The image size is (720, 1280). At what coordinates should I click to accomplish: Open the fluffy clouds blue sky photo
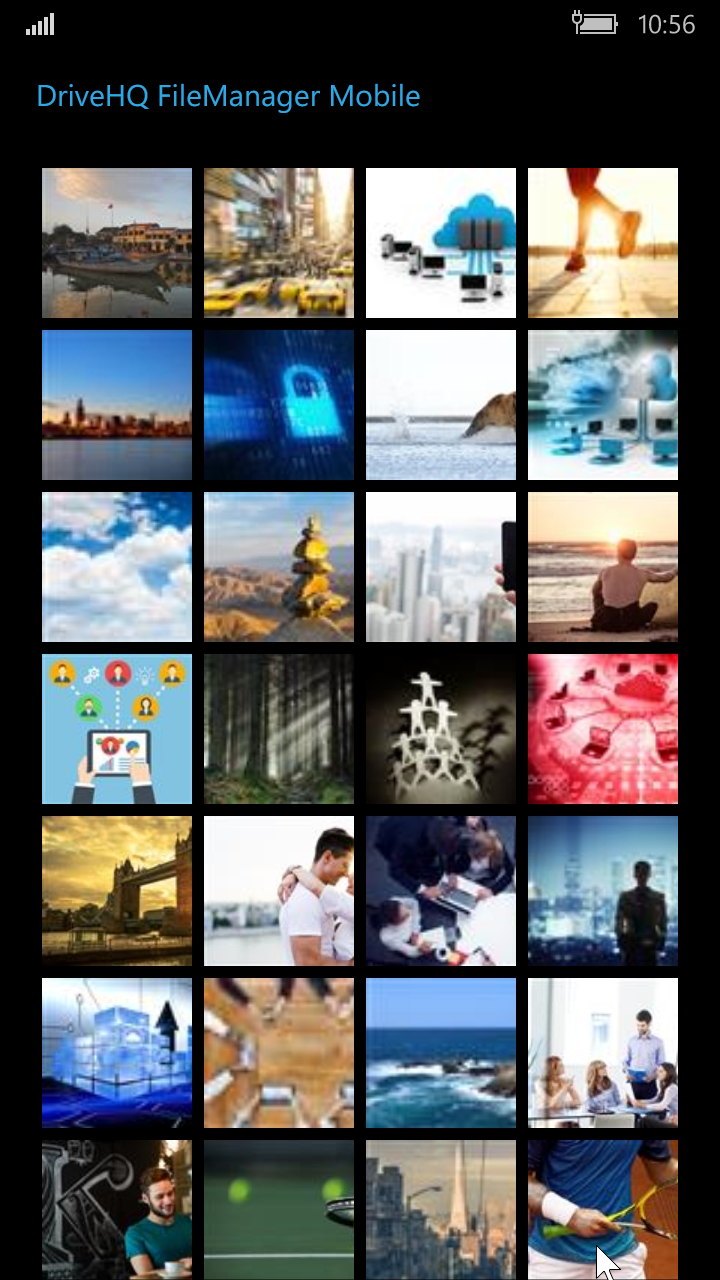116,566
